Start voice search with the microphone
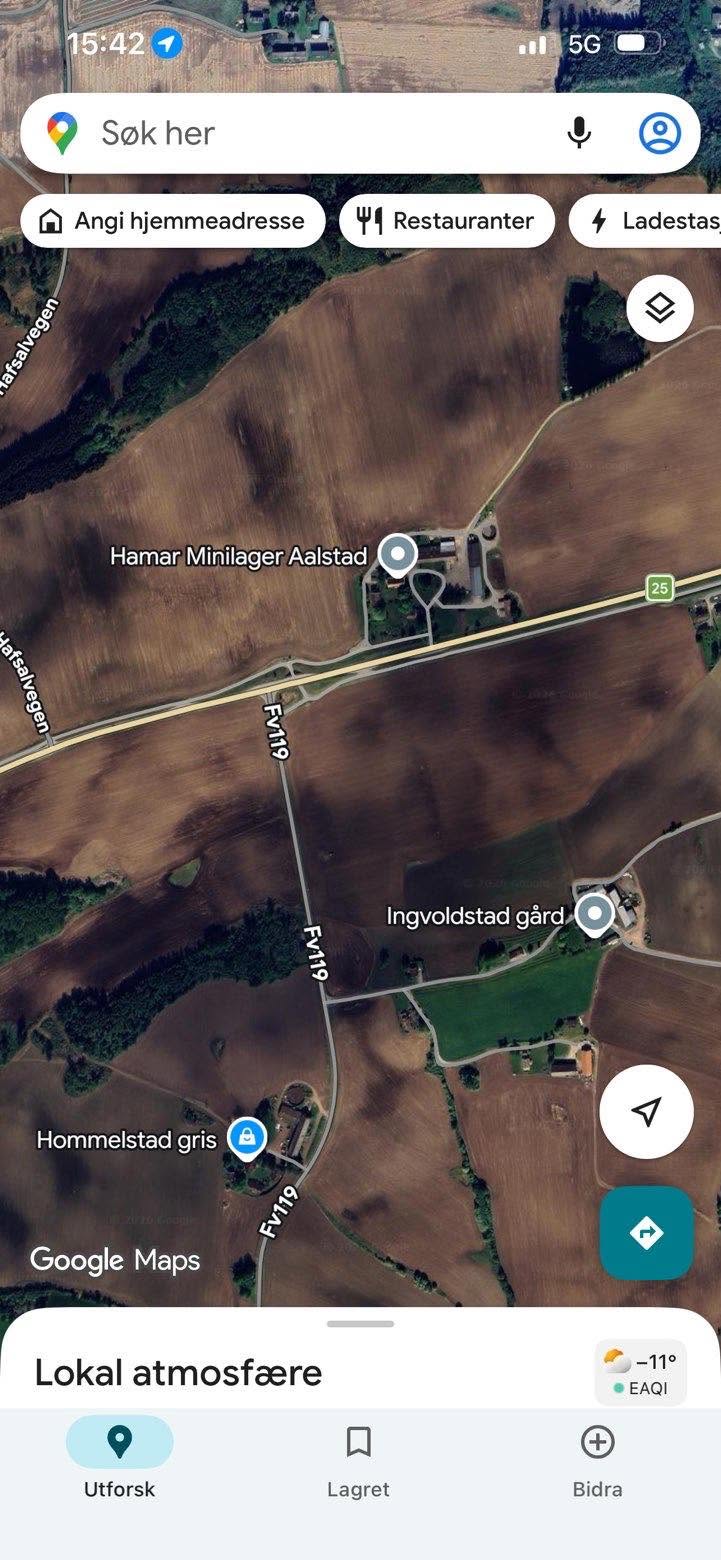721x1560 pixels. point(579,133)
